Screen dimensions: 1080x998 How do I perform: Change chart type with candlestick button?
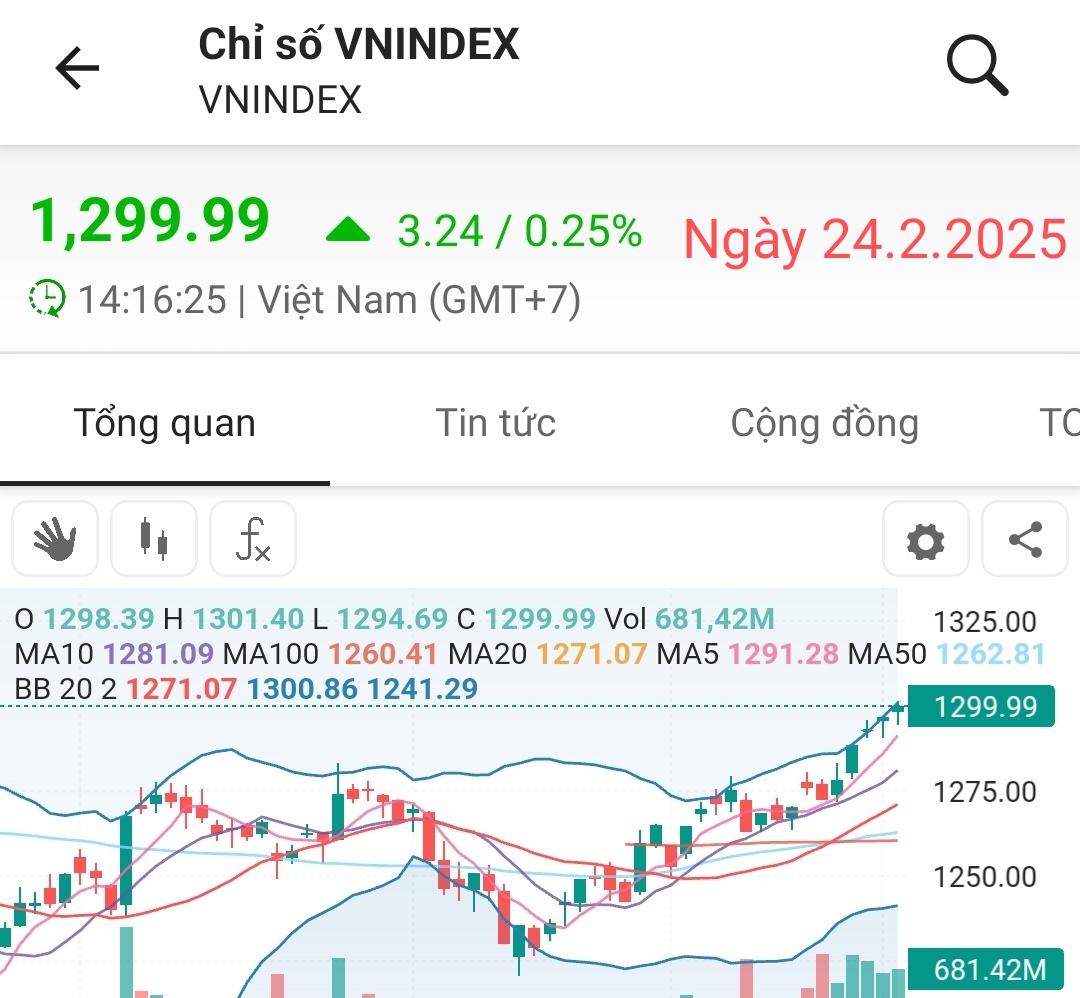pos(154,540)
